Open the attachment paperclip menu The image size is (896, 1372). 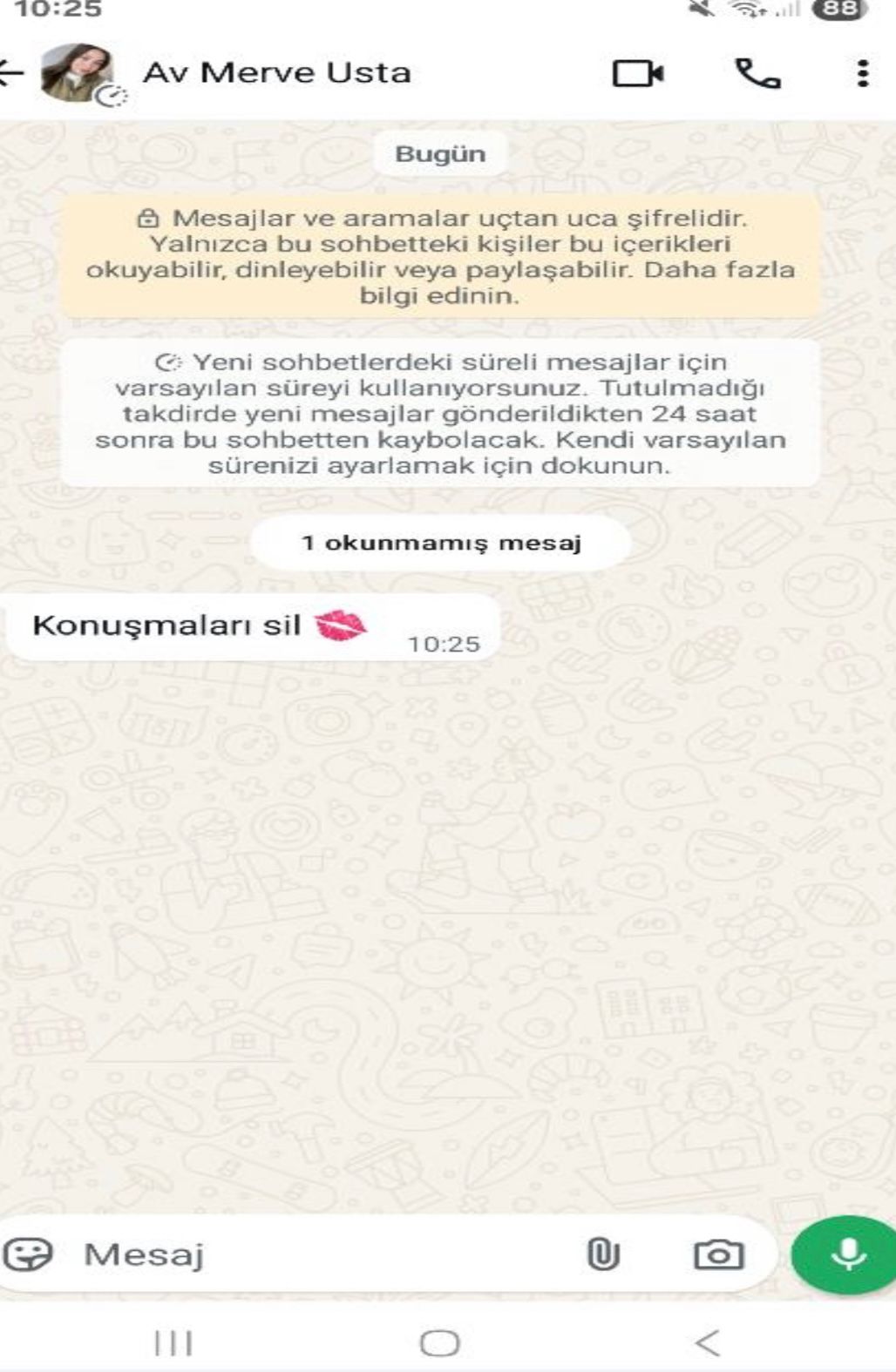[602, 1254]
